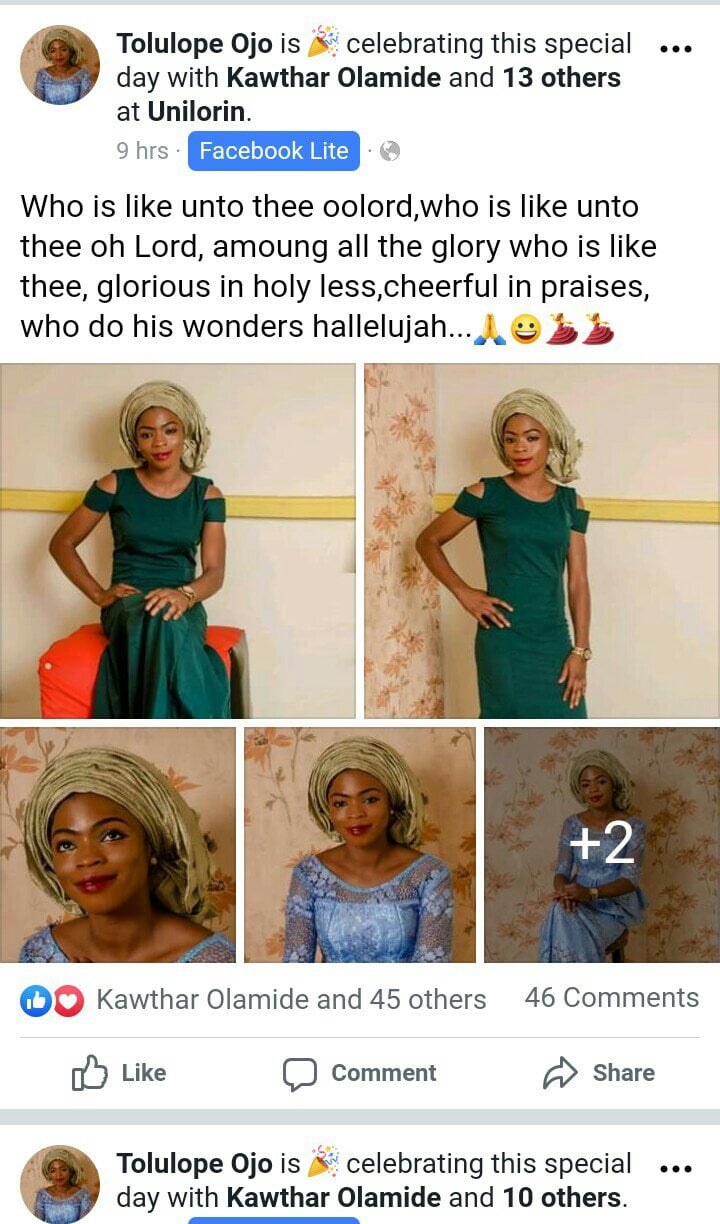Open the seated green dress photo
This screenshot has height=1224, width=720.
[178, 541]
